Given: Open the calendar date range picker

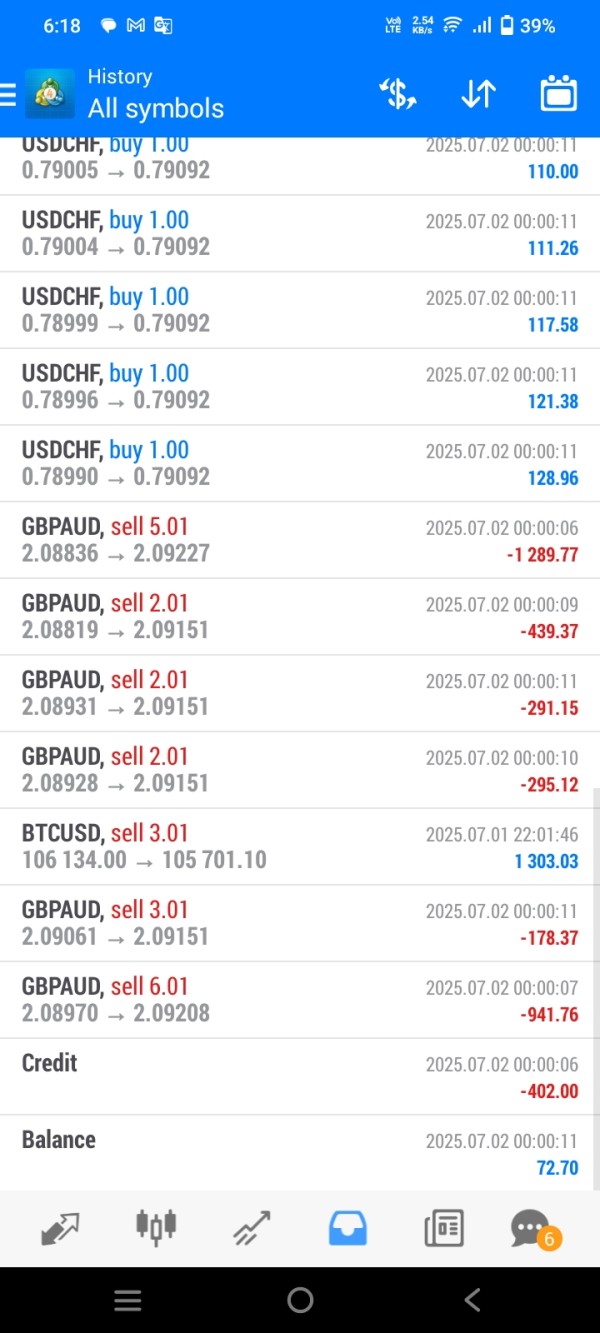Looking at the screenshot, I should [558, 94].
